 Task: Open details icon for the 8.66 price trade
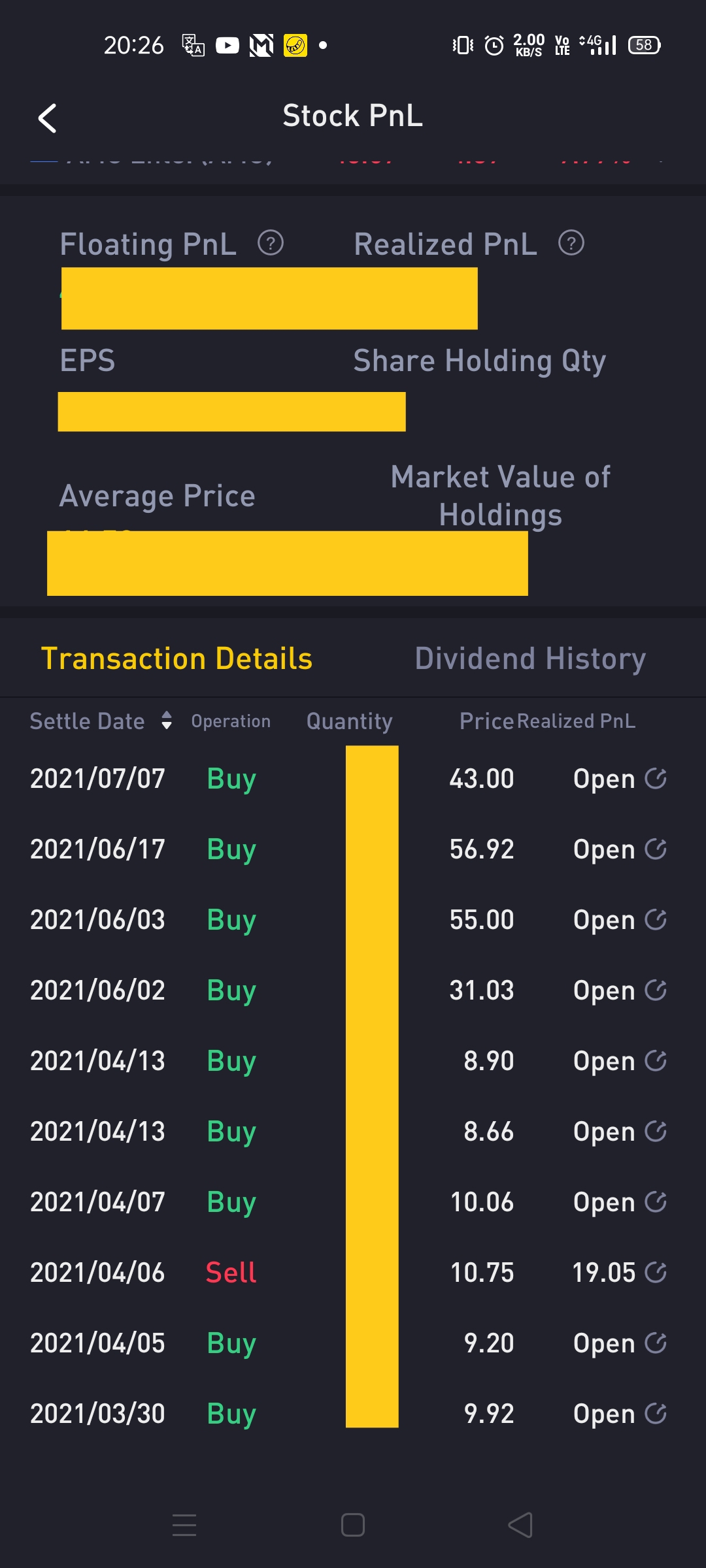[x=656, y=1131]
